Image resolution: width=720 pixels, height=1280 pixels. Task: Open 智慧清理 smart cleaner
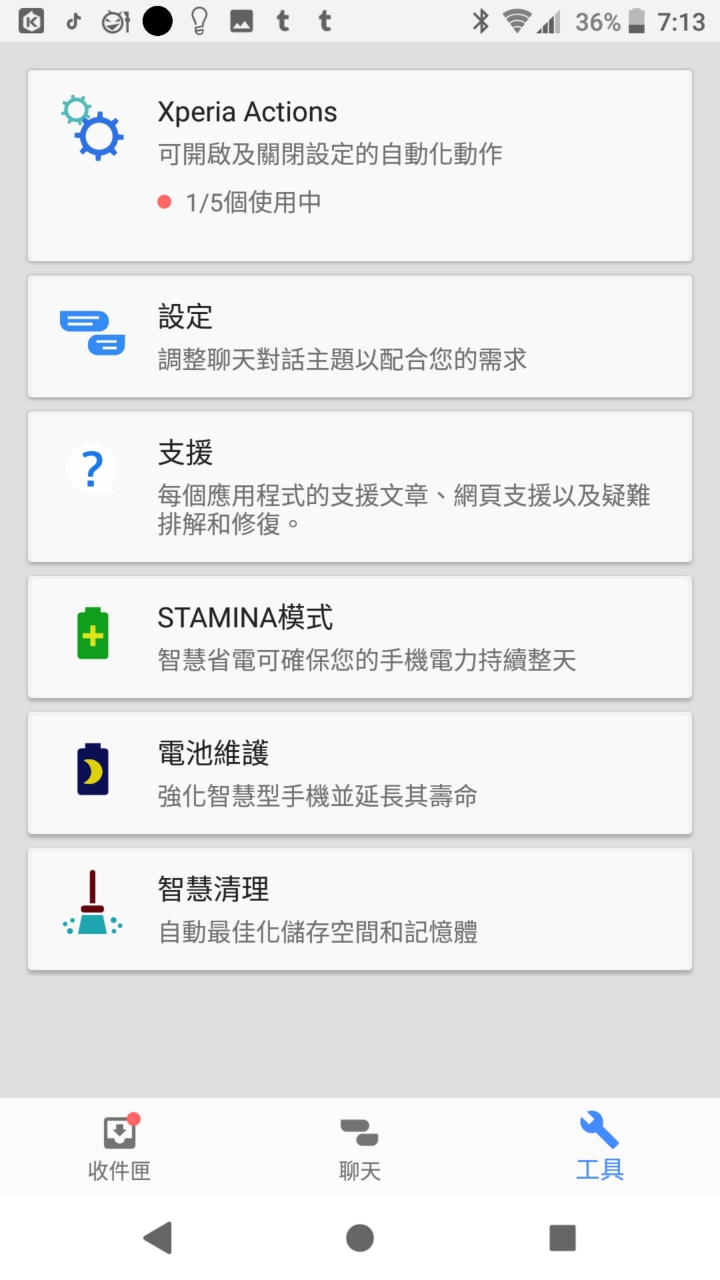(360, 908)
